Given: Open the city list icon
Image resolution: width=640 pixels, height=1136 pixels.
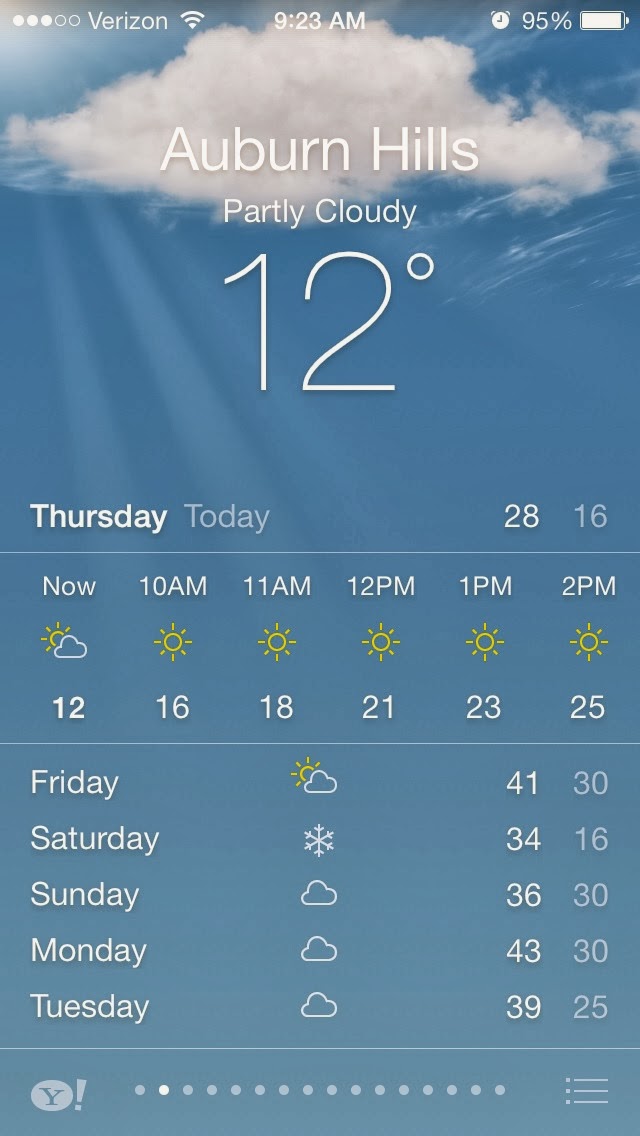Looking at the screenshot, I should pos(586,1091).
